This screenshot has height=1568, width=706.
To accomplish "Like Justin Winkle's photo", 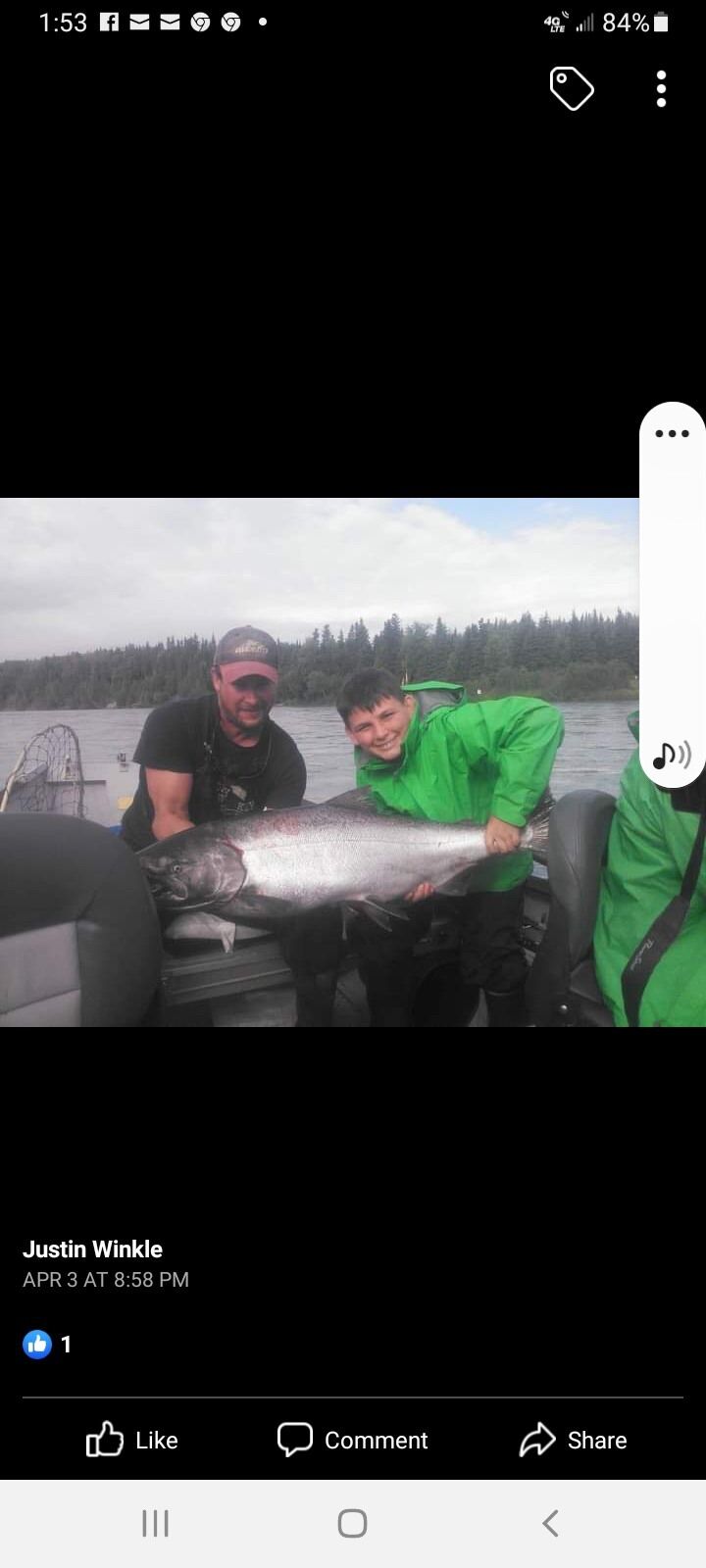I will pos(132,1440).
